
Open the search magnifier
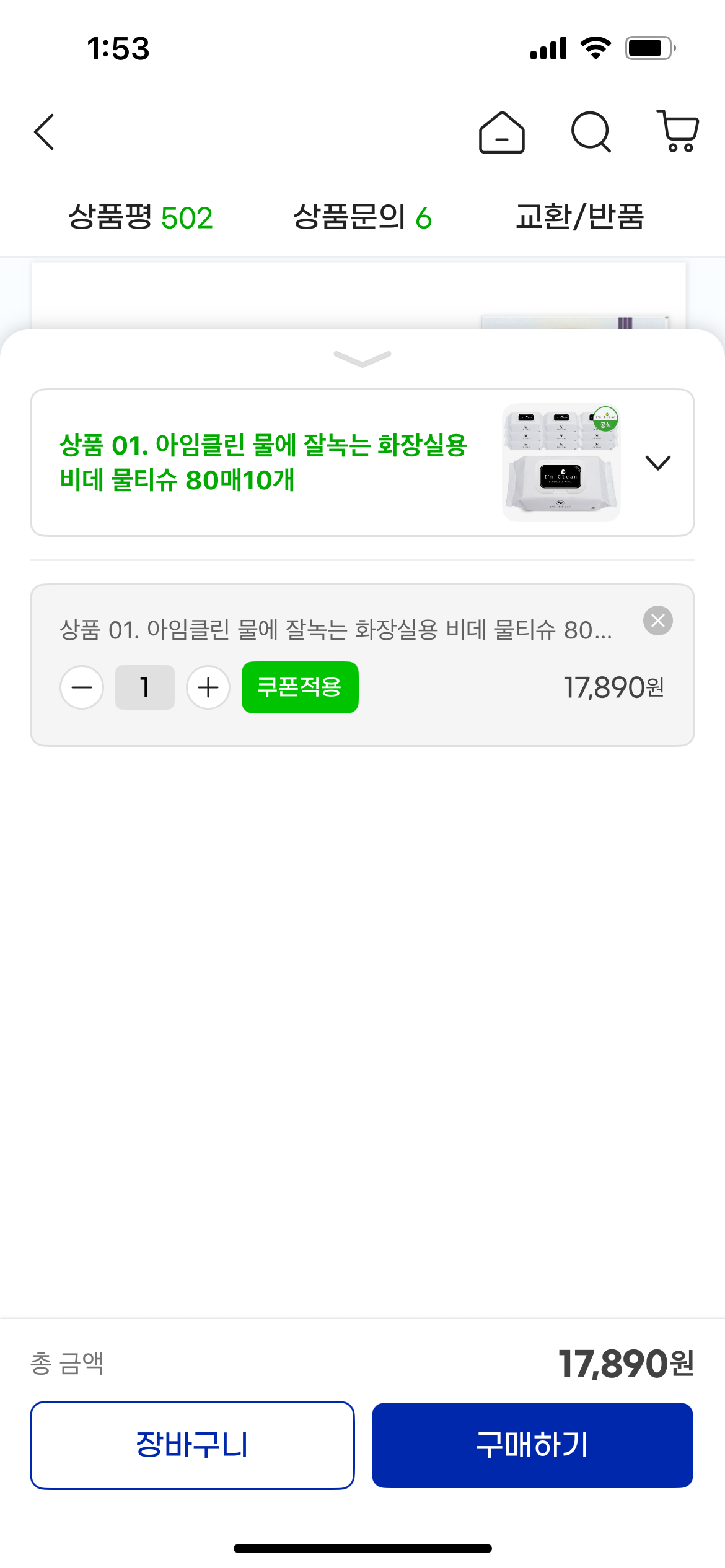(x=591, y=132)
